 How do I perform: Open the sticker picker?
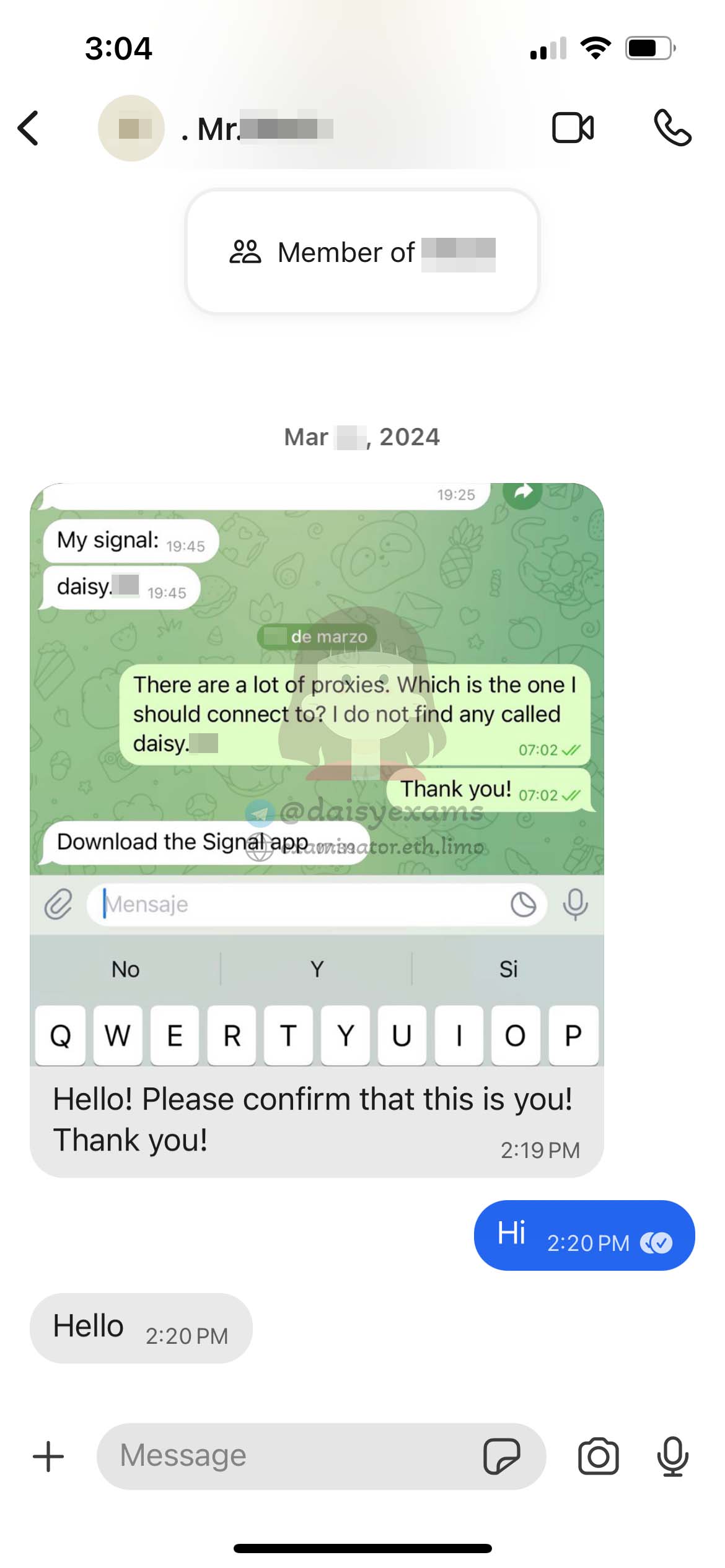[501, 1456]
